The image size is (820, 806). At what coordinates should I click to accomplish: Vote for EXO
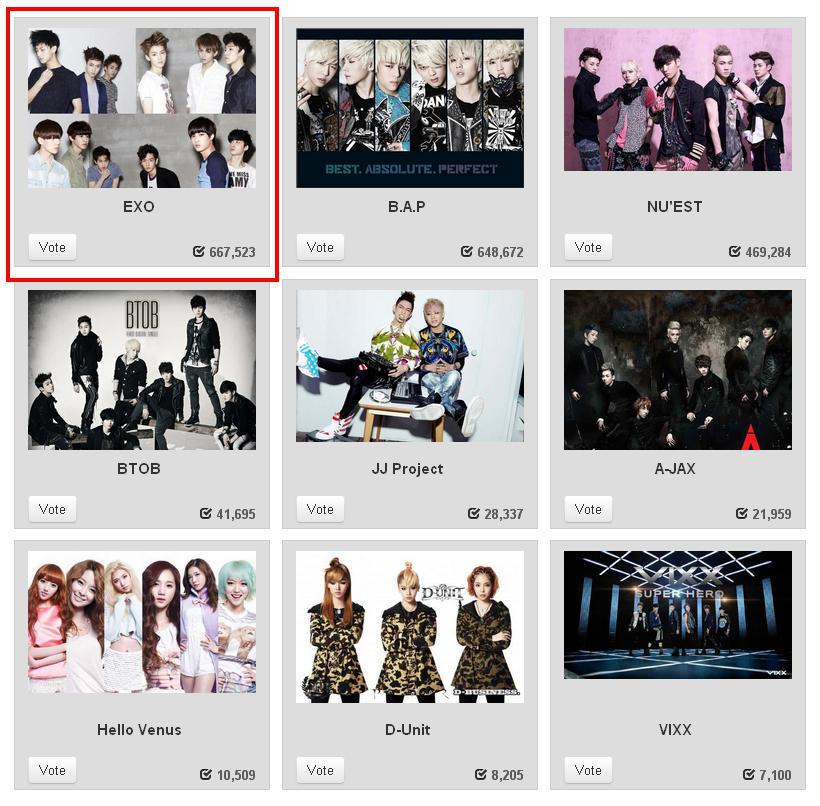(52, 247)
